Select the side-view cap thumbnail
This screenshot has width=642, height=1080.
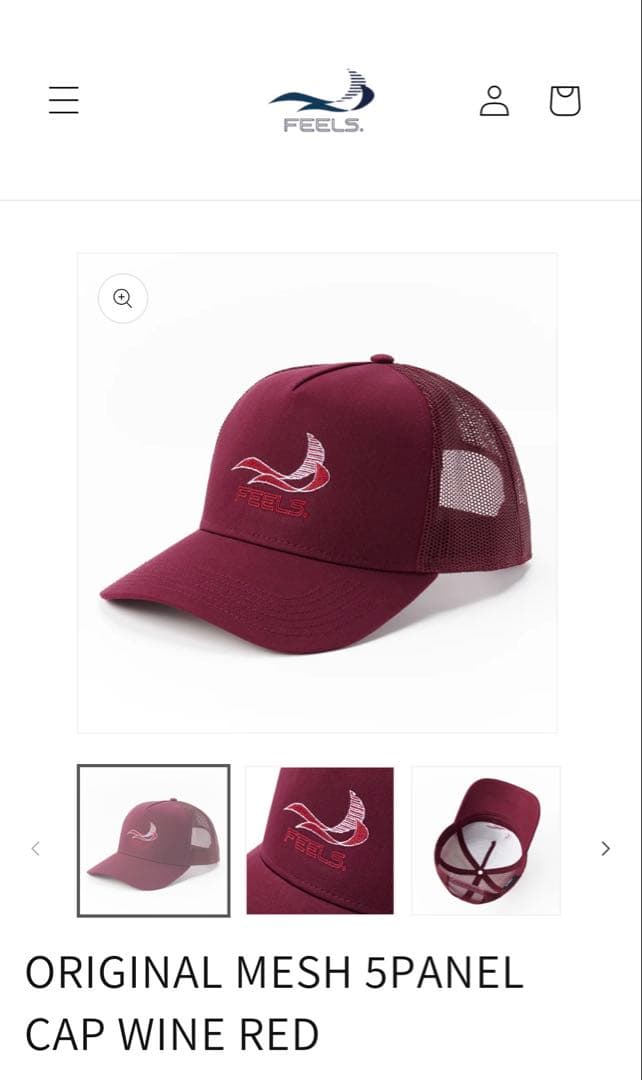pos(154,840)
